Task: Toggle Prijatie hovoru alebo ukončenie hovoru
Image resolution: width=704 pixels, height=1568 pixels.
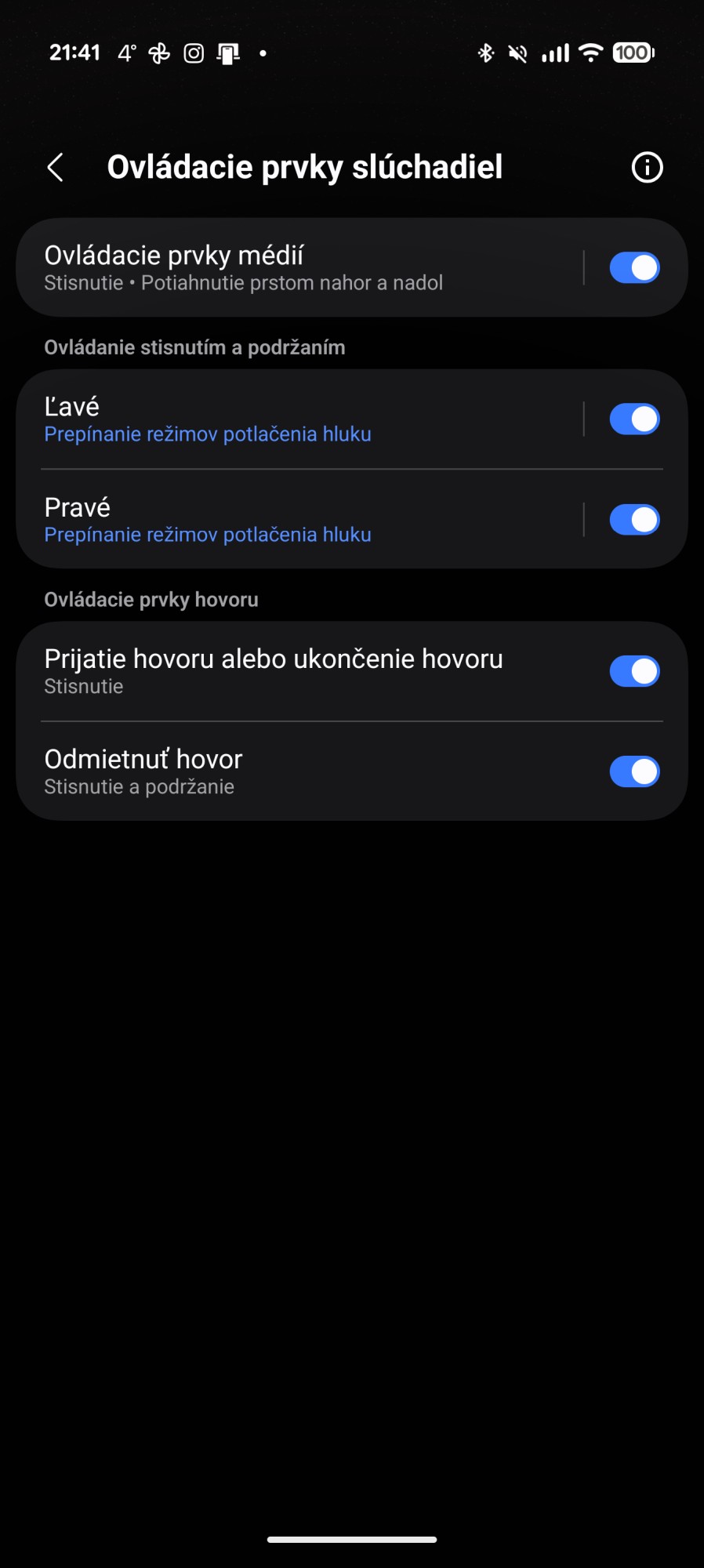Action: [x=634, y=671]
